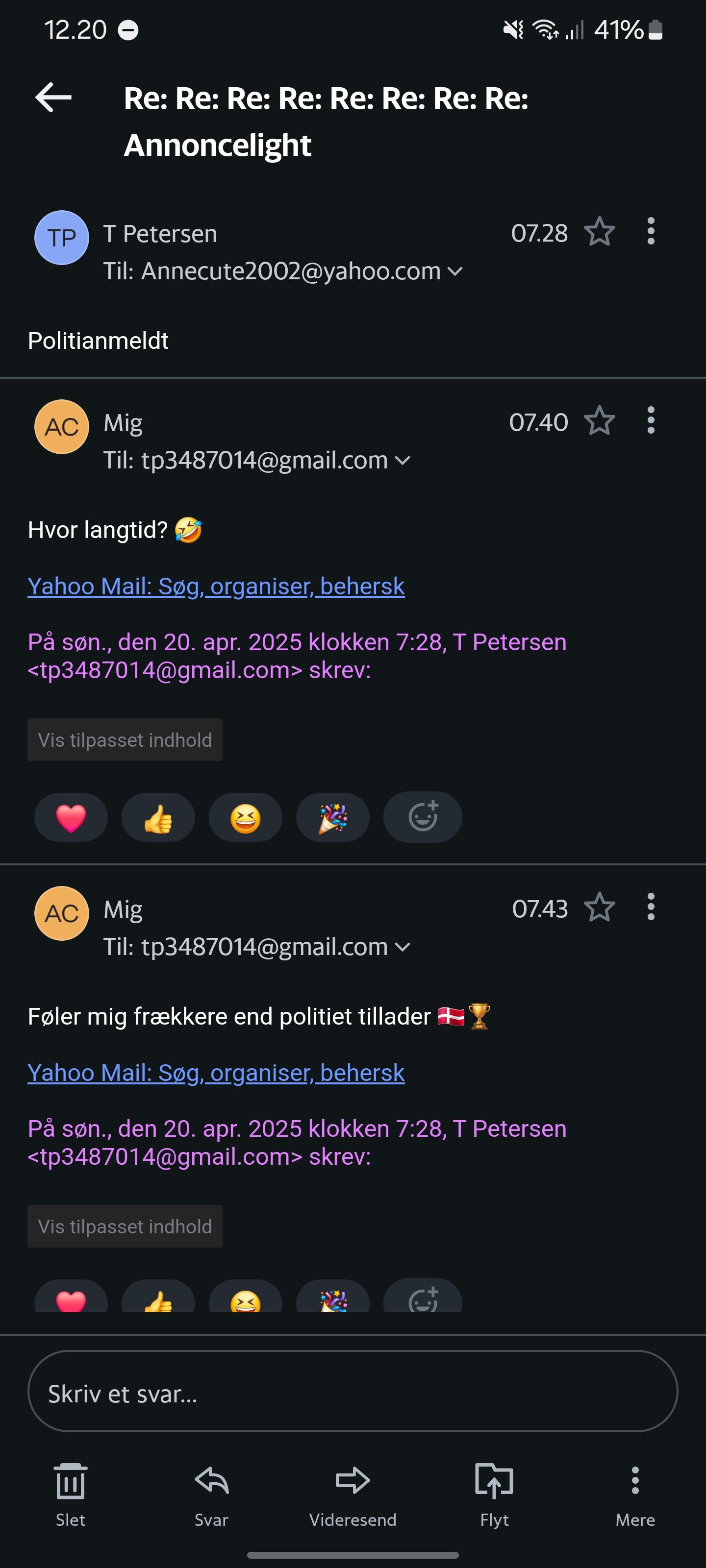Open the 07.43 message overflow menu

[x=651, y=907]
